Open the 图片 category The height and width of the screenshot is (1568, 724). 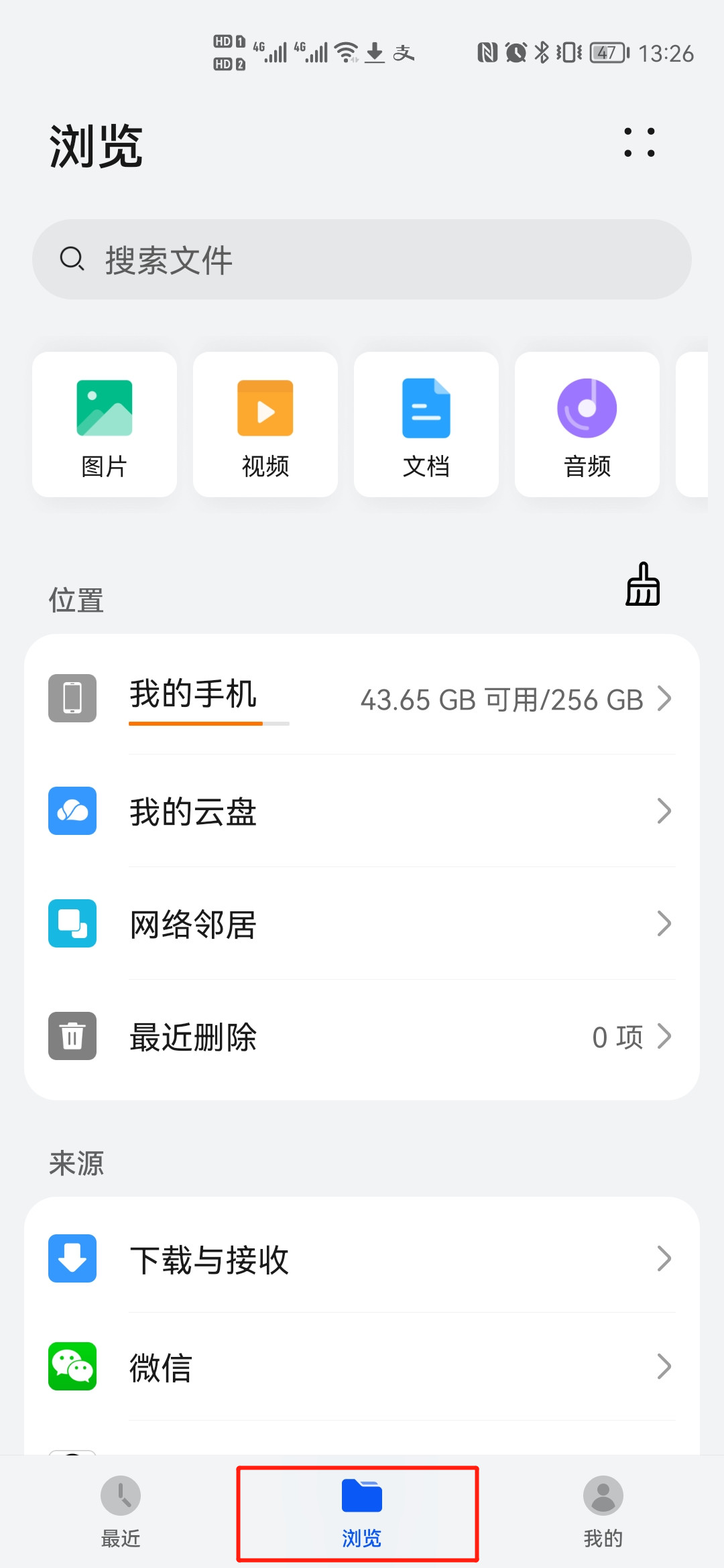click(105, 424)
